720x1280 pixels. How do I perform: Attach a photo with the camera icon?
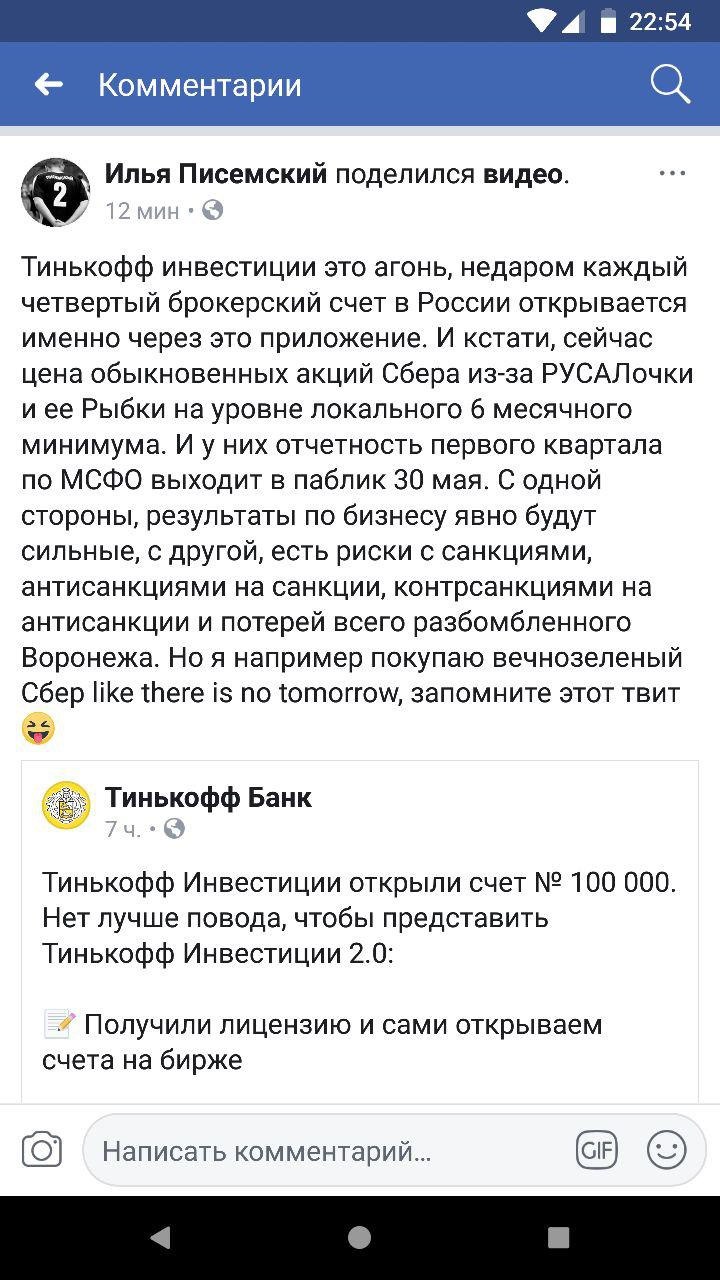click(41, 1150)
